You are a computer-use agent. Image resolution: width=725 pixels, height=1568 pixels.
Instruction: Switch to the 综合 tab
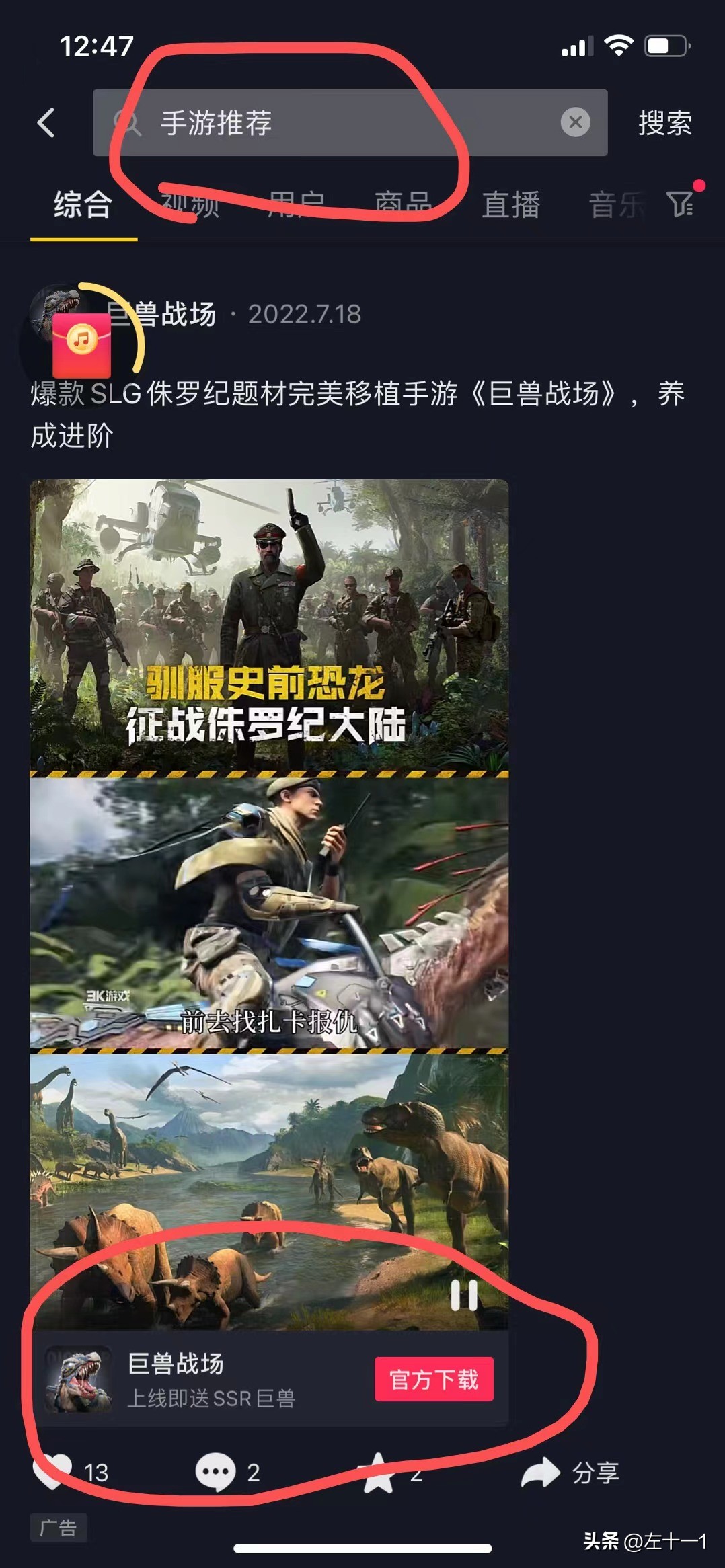83,204
